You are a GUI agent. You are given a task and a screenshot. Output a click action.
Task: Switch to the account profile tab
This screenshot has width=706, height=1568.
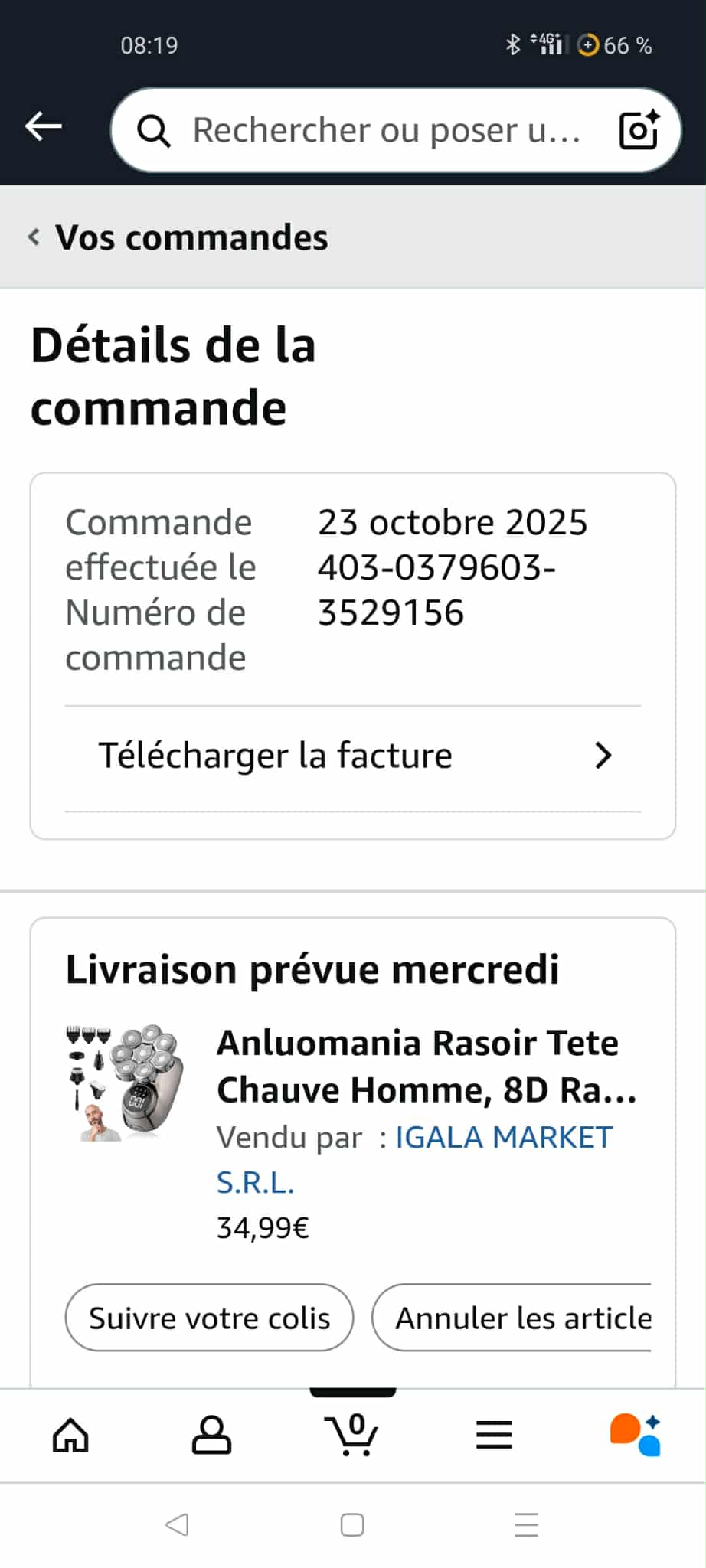tap(211, 1435)
